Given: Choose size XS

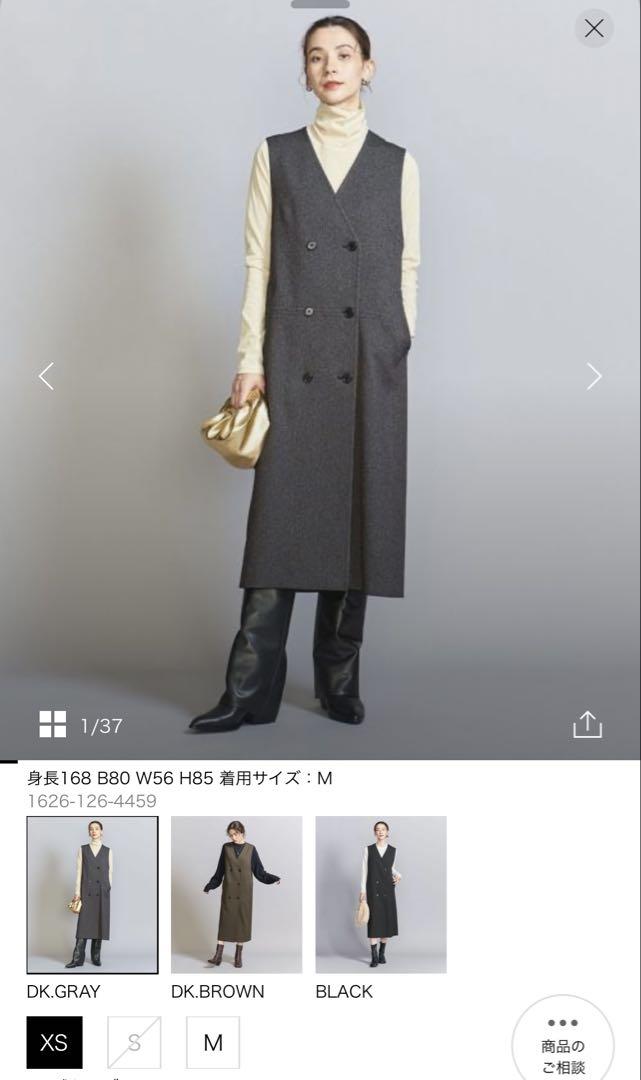Looking at the screenshot, I should point(54,1042).
